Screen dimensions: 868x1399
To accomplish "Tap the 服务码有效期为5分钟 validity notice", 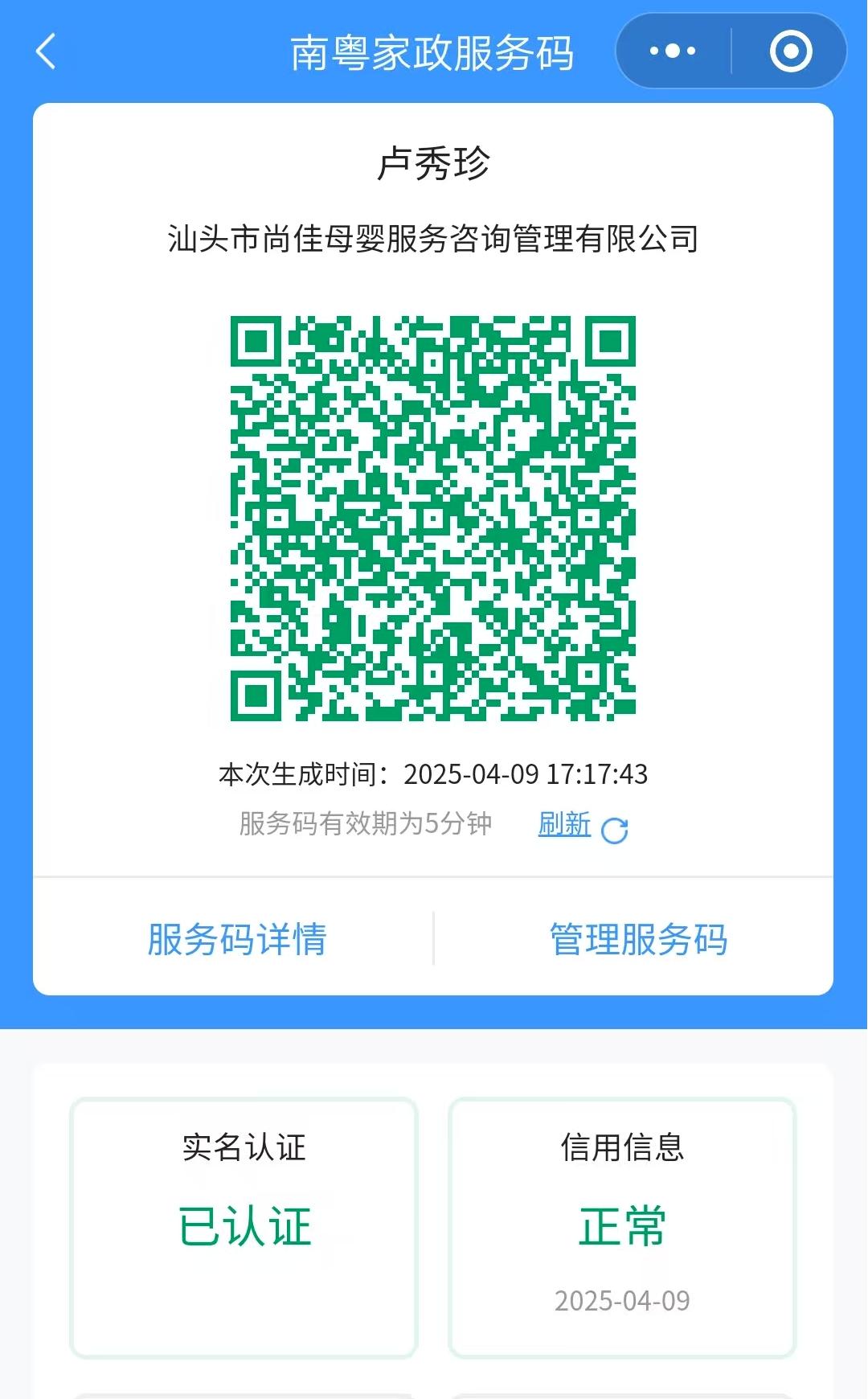I will pyautogui.click(x=364, y=824).
